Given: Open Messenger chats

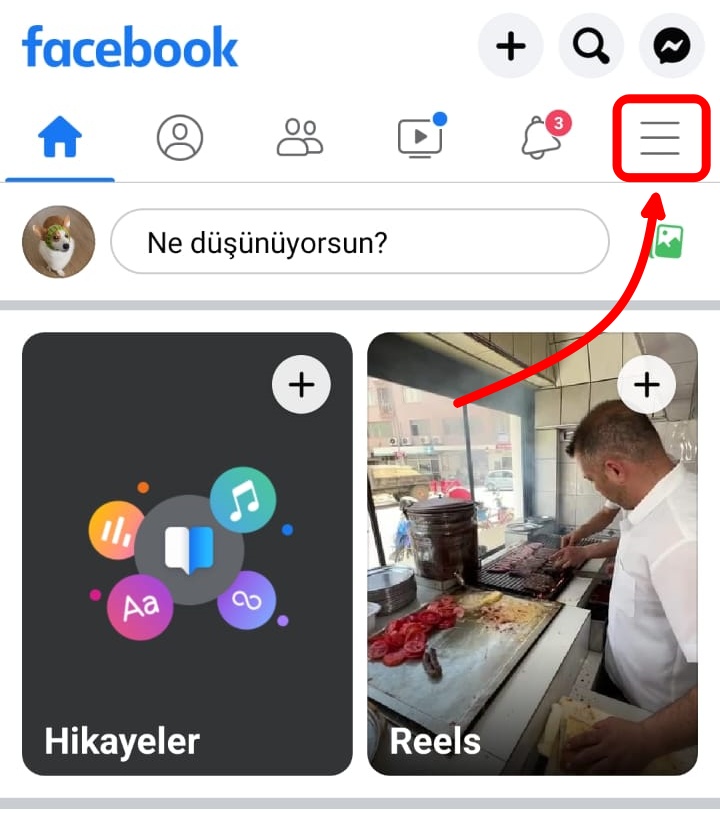Looking at the screenshot, I should coord(672,46).
